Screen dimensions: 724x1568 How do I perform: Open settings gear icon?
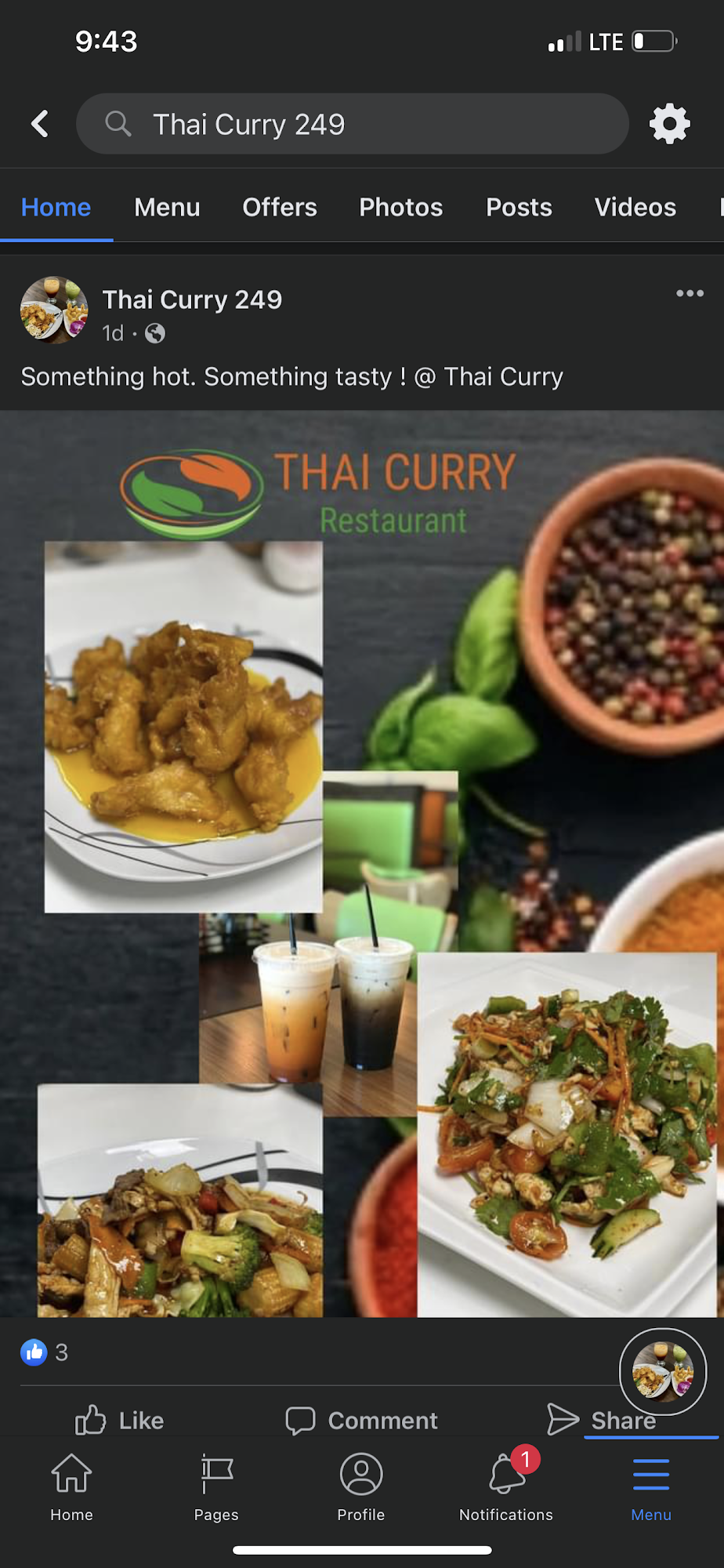point(669,124)
